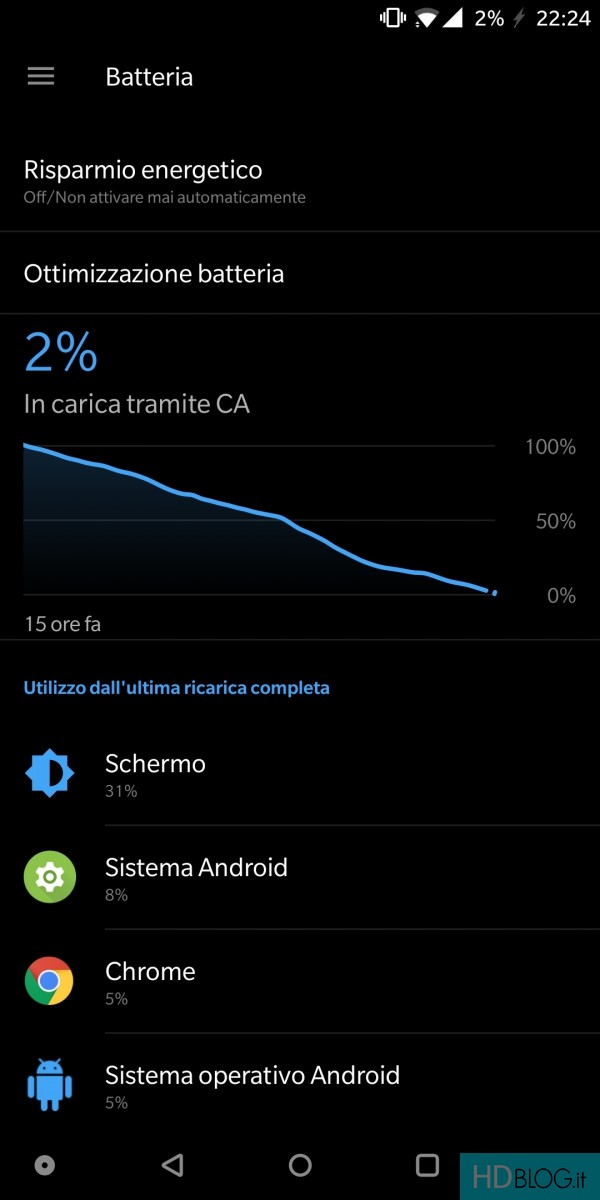Go back with the navigation bar
This screenshot has height=1200, width=600.
pos(172,1165)
